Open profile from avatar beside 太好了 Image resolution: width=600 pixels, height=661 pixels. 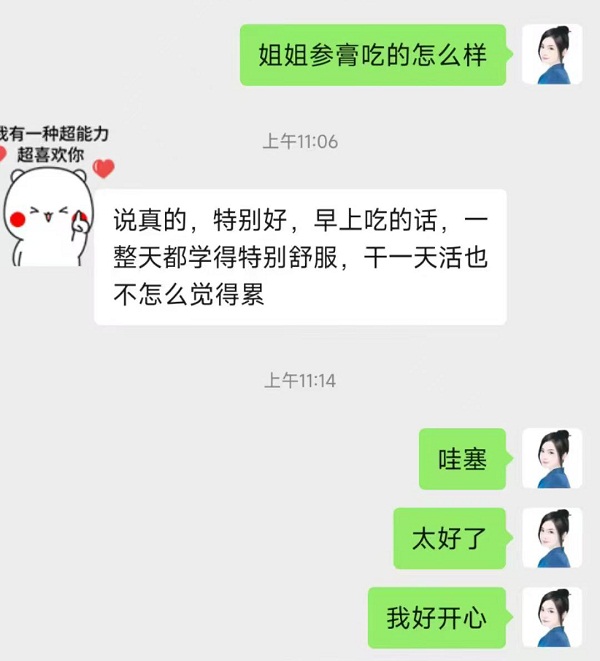coord(552,538)
